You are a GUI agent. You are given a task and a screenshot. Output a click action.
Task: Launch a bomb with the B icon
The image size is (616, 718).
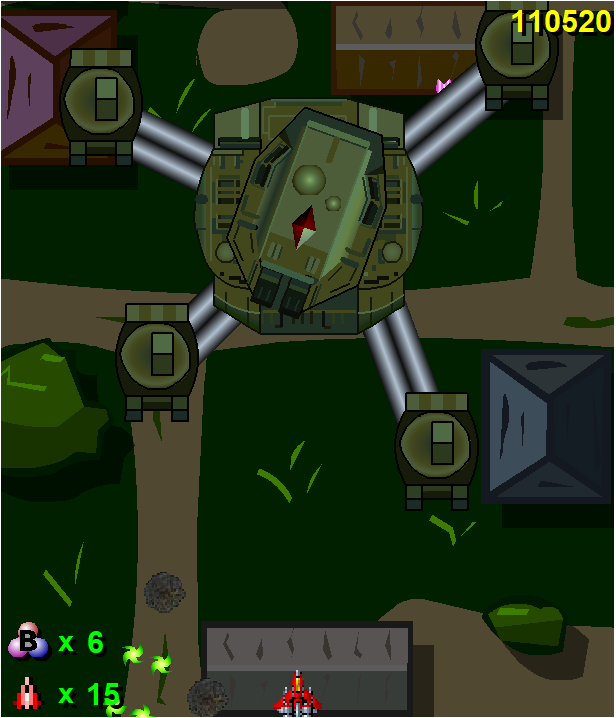coord(28,641)
